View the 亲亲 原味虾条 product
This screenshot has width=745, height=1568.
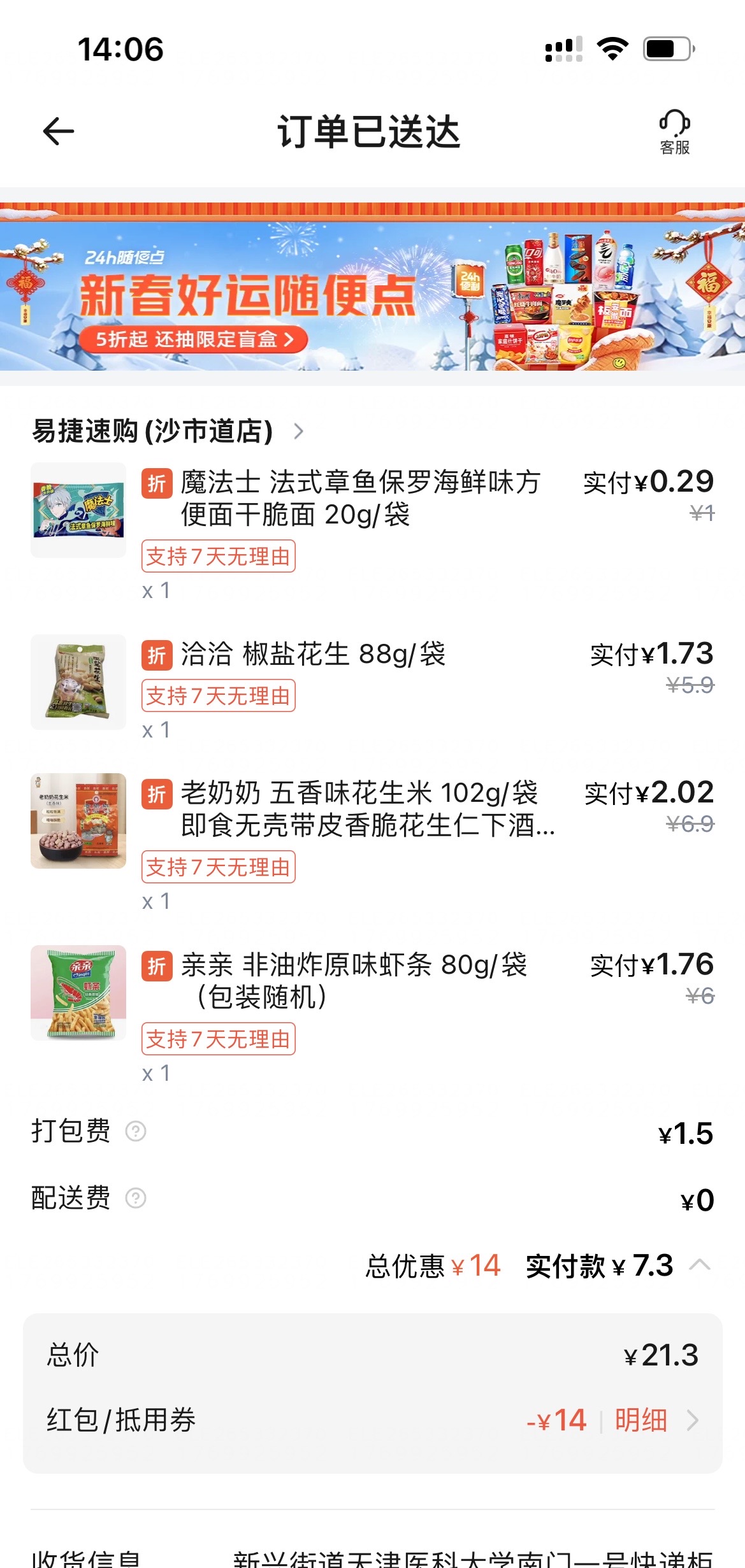354,980
